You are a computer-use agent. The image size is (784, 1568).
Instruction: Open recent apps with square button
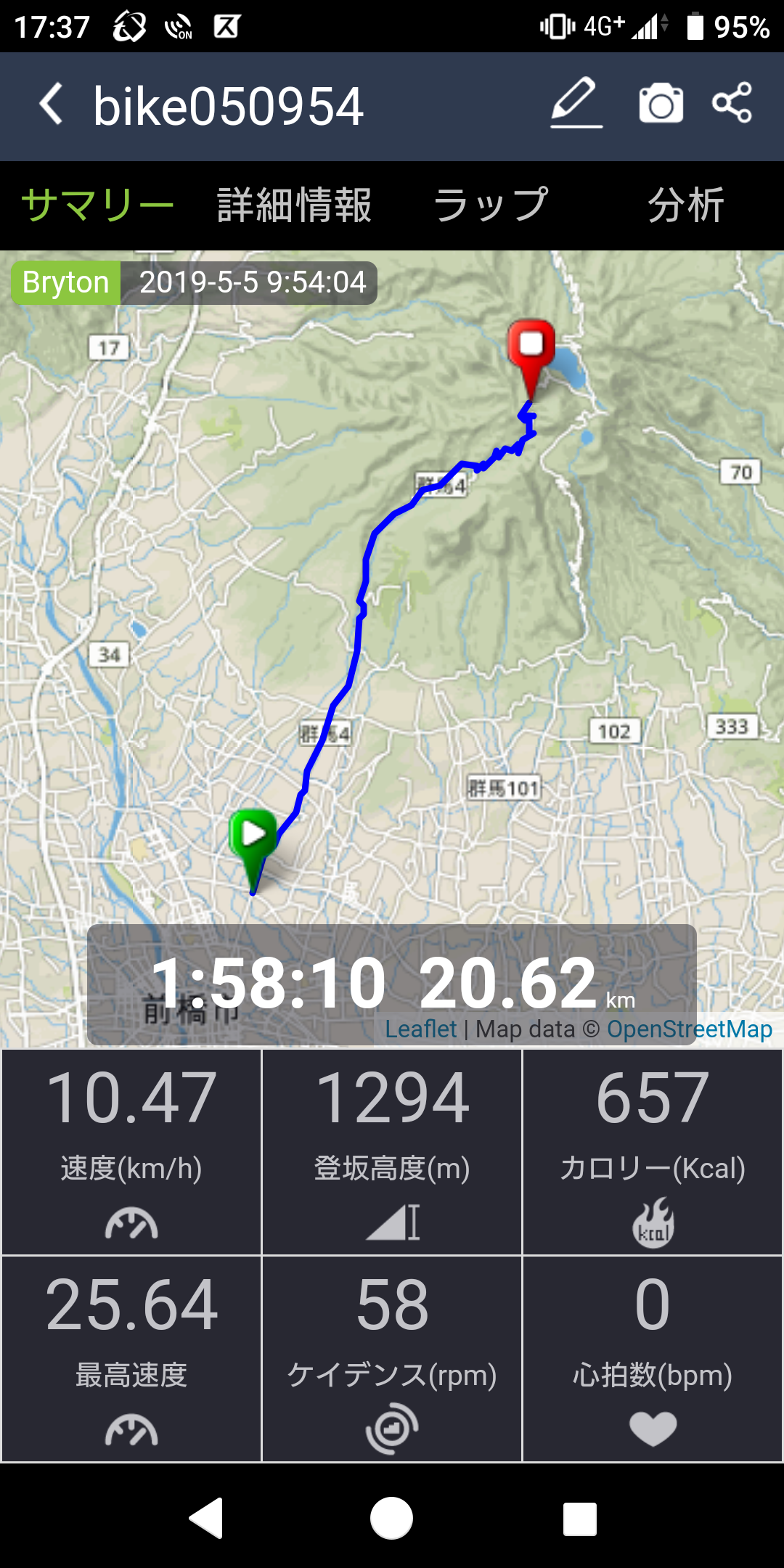click(x=579, y=1519)
